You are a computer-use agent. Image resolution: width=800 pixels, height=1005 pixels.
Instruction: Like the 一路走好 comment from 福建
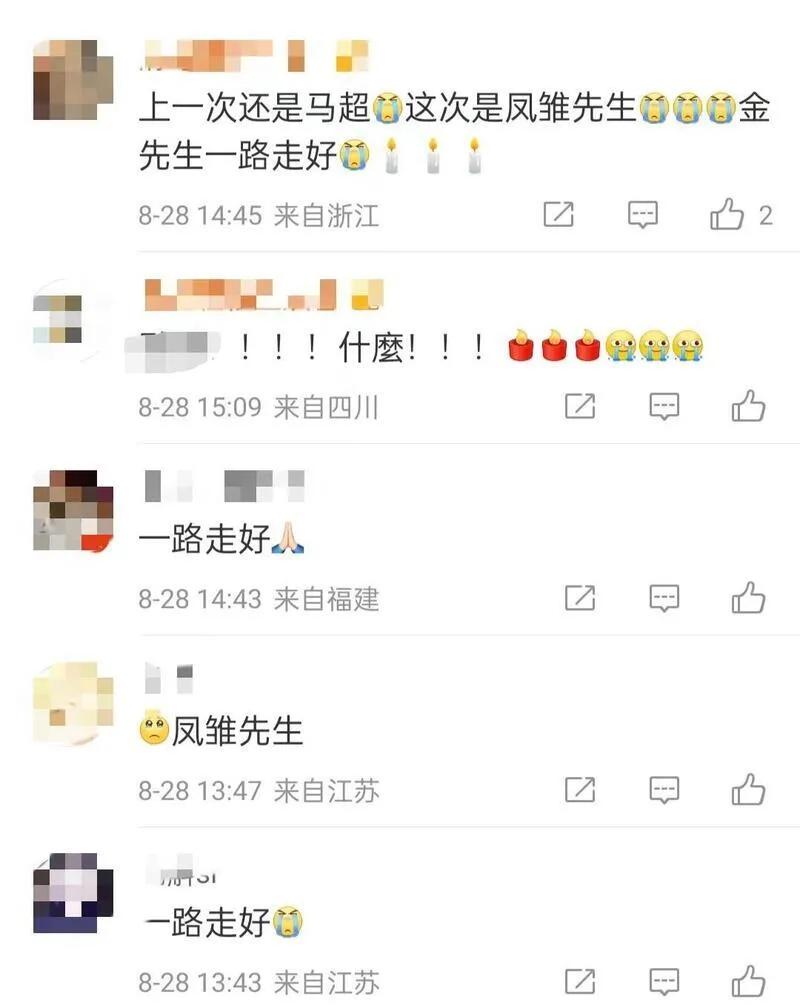pos(748,598)
